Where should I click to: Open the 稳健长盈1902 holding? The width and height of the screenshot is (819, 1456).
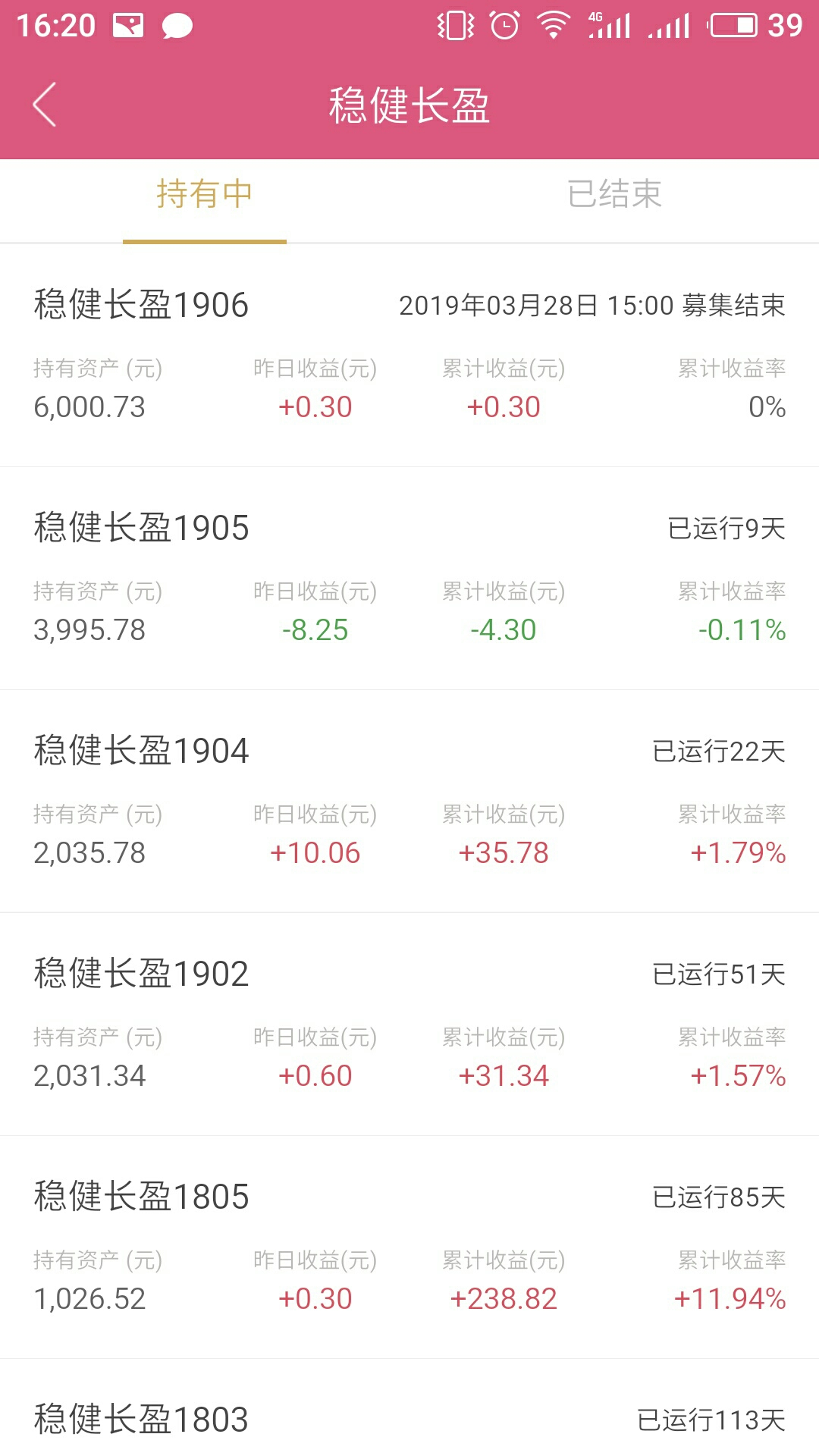tap(409, 1025)
